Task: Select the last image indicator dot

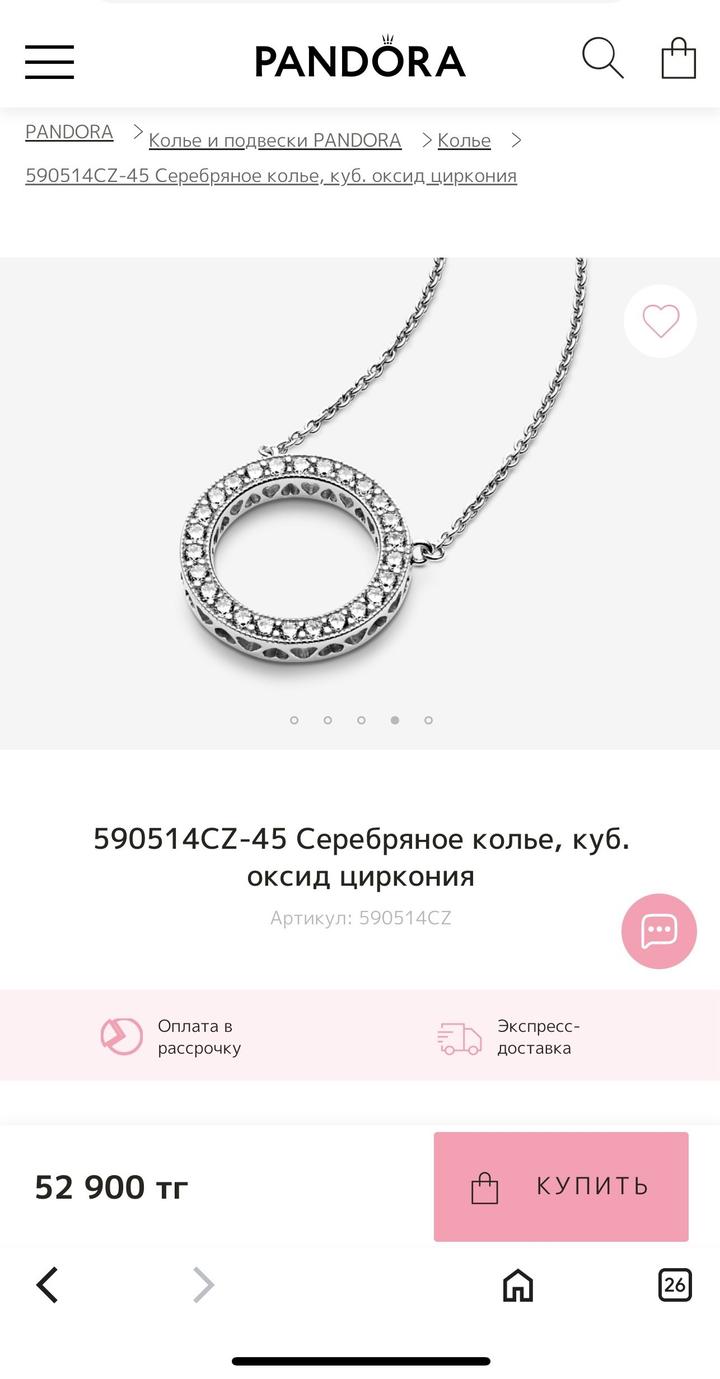Action: [428, 720]
